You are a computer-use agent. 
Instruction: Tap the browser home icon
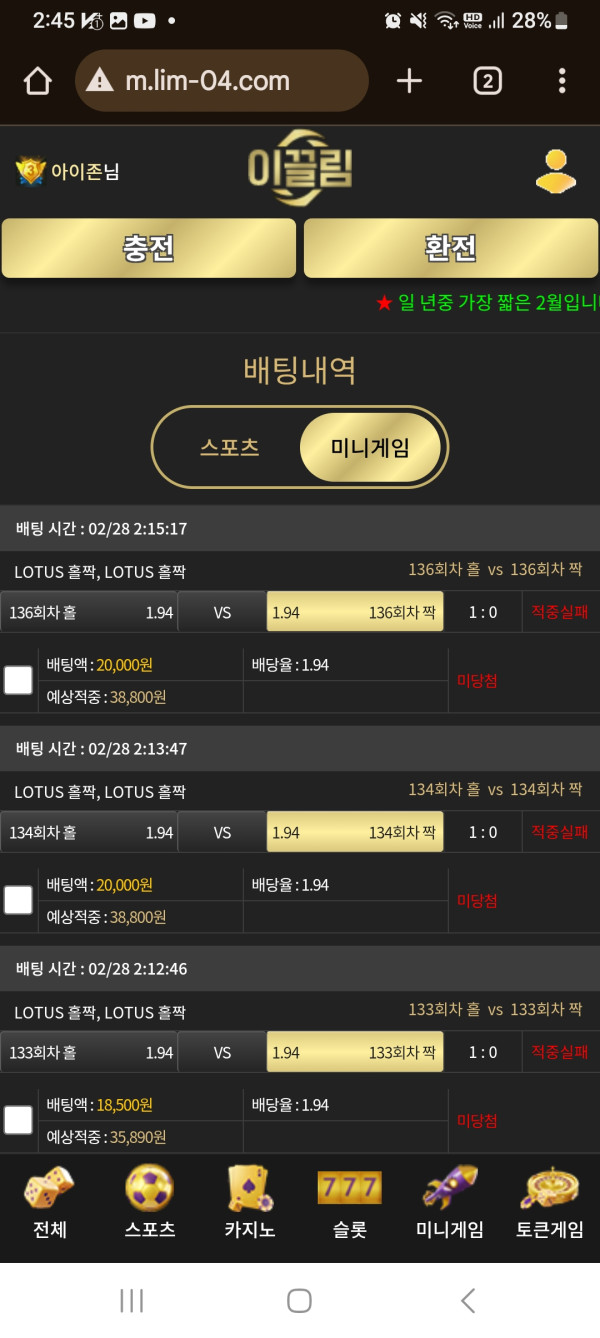(37, 81)
